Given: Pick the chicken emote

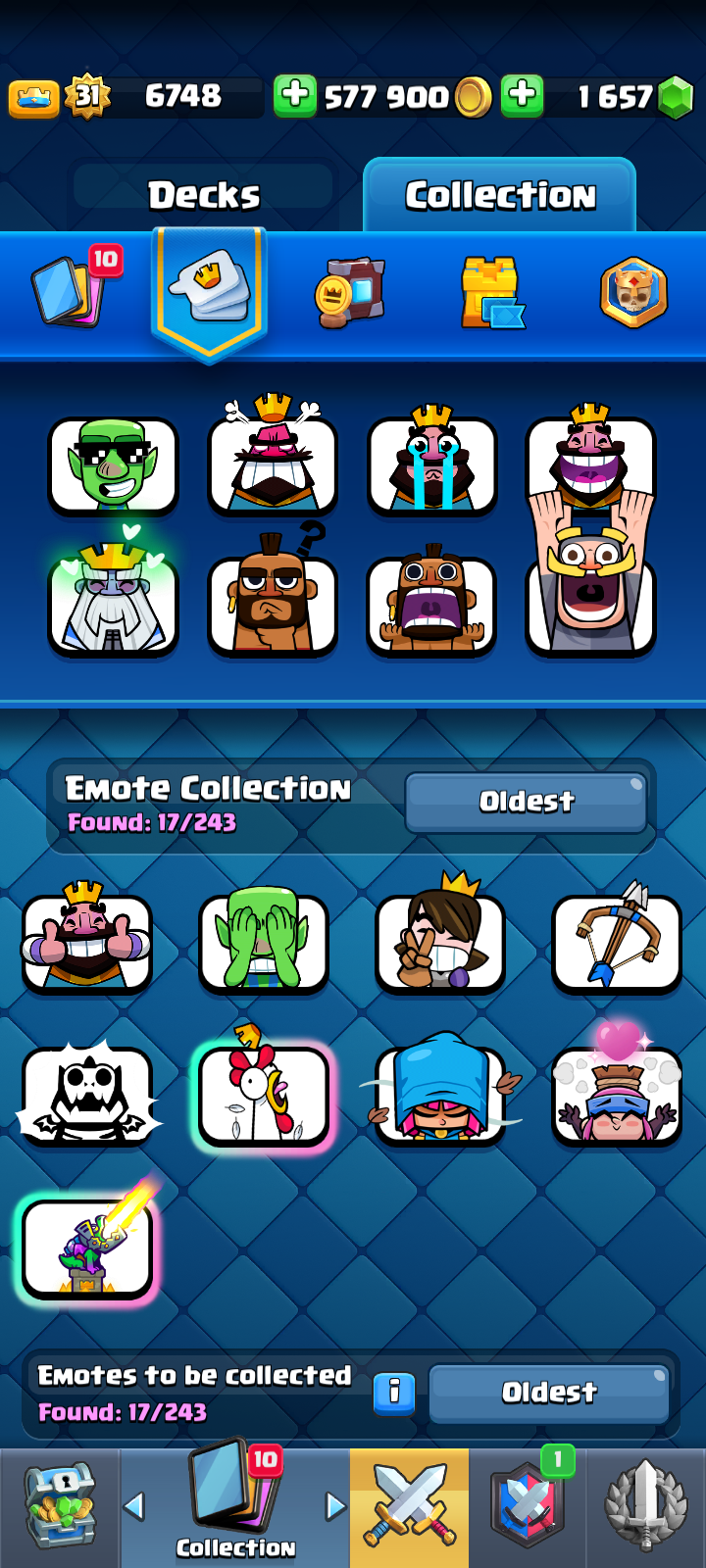Looking at the screenshot, I should point(264,1096).
